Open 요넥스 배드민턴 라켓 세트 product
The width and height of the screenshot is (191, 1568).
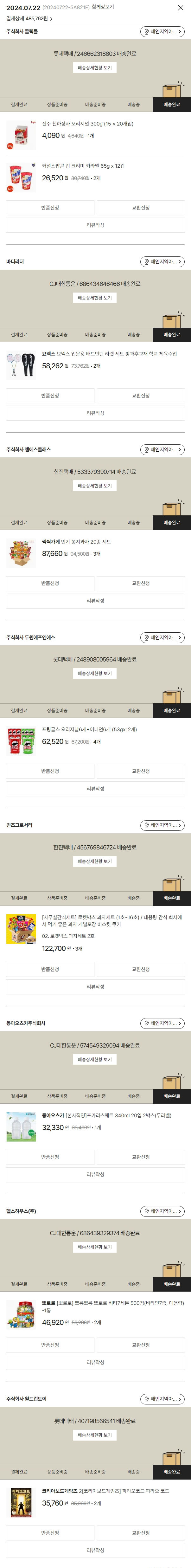[110, 354]
